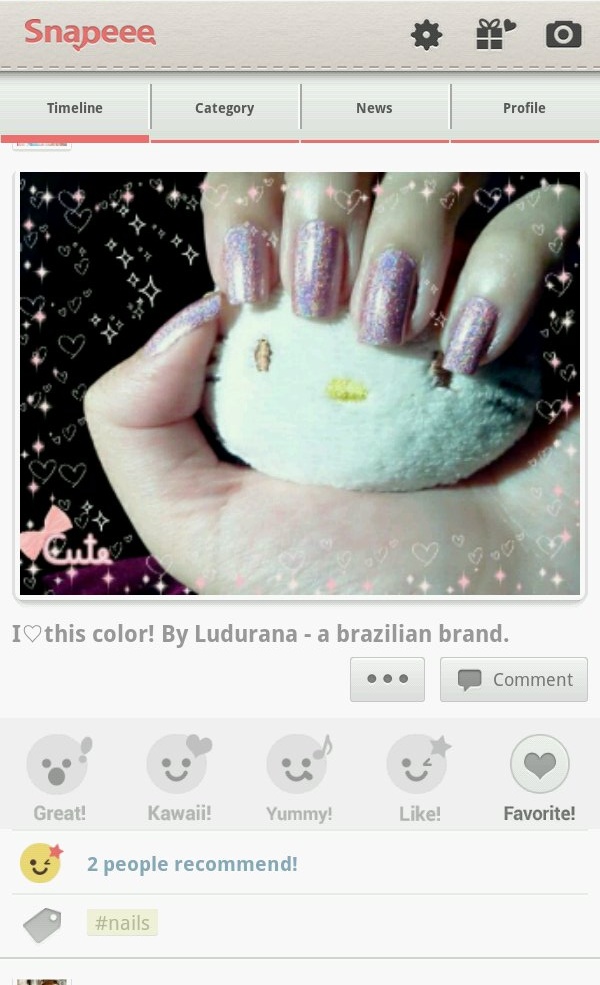Switch to the Category tab
The image size is (600, 985).
coord(225,108)
